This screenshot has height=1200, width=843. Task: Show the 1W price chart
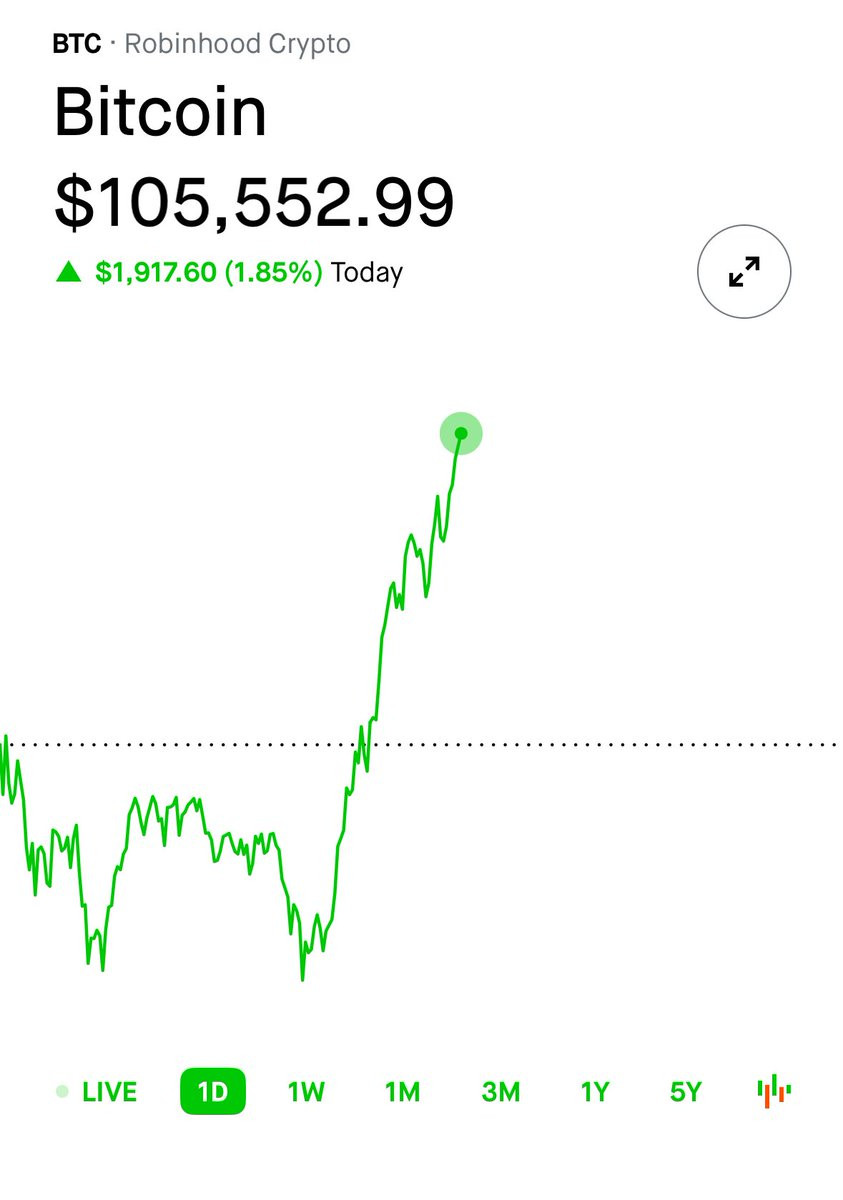click(x=306, y=1092)
